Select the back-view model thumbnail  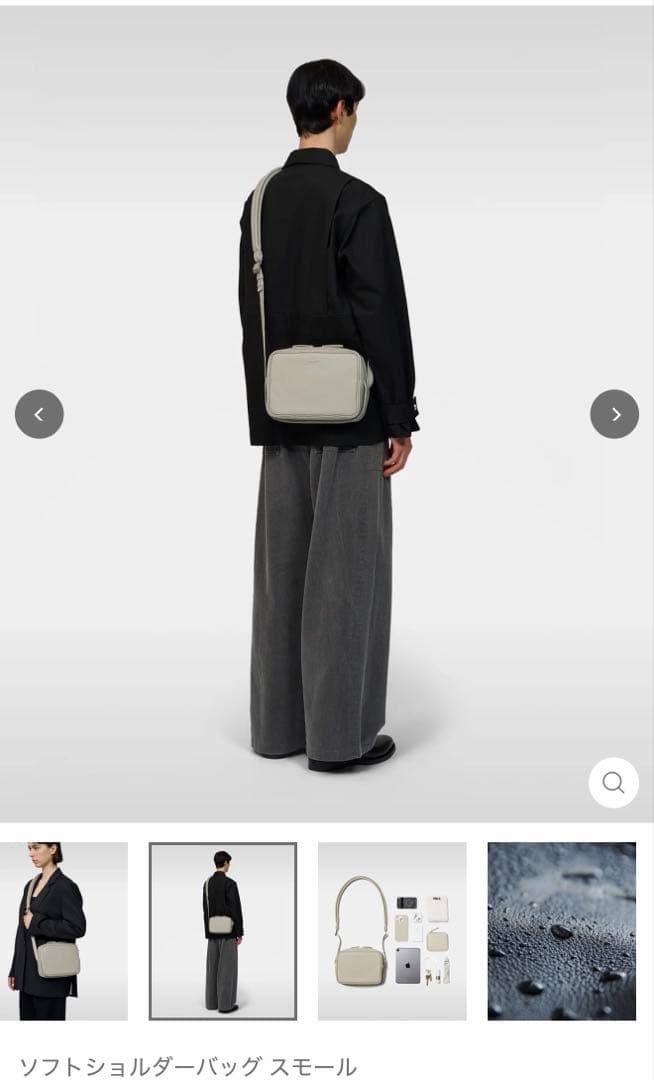click(x=222, y=930)
